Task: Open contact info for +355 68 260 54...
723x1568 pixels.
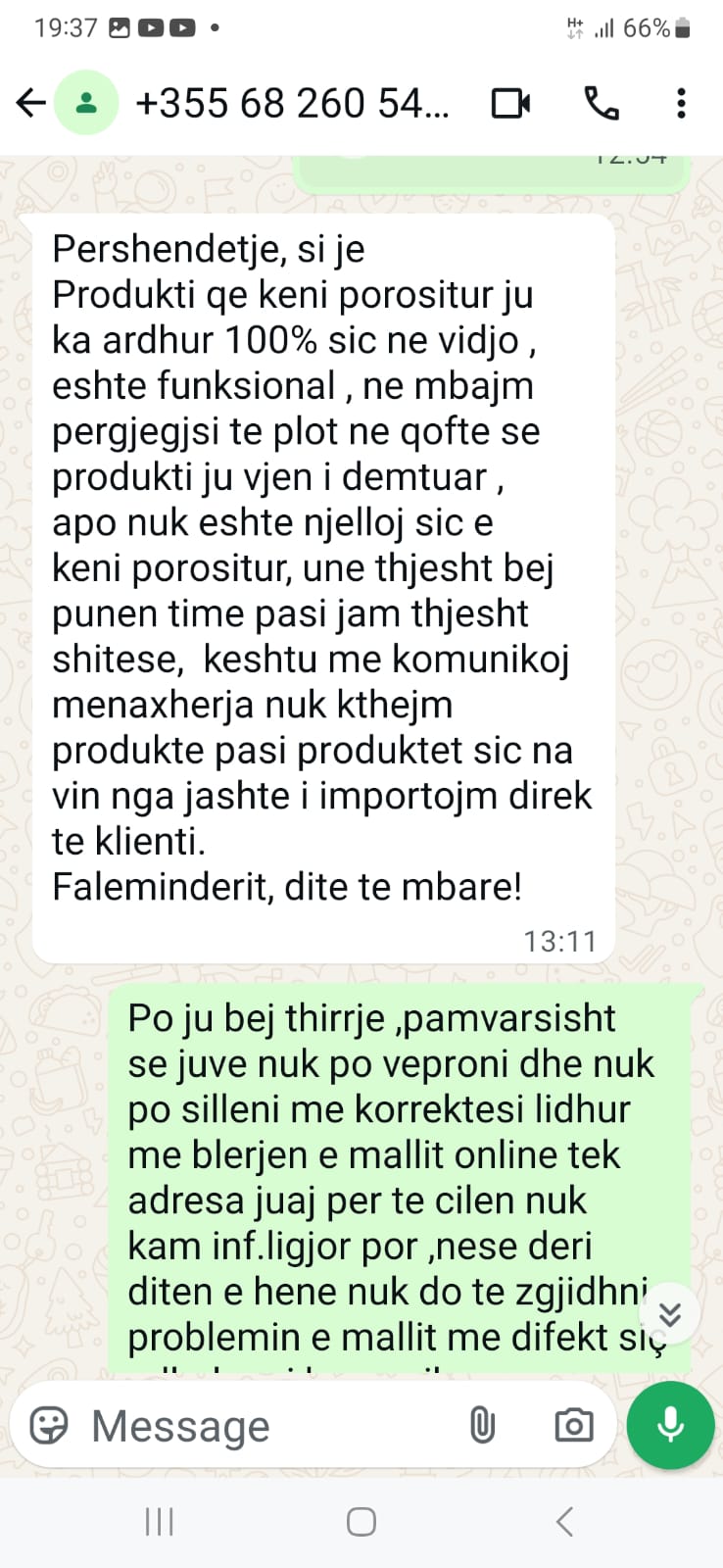Action: coord(292,103)
